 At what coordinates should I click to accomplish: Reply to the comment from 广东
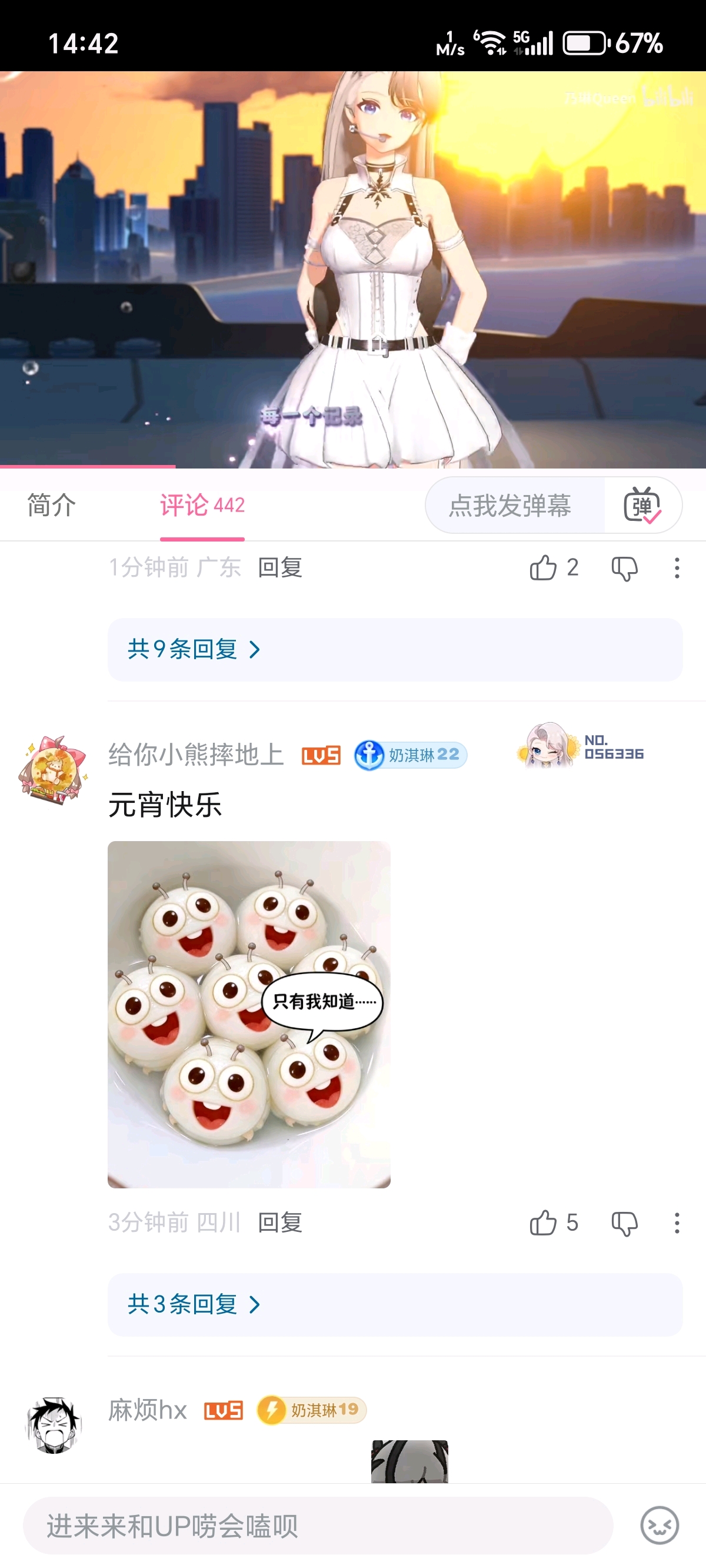[280, 567]
